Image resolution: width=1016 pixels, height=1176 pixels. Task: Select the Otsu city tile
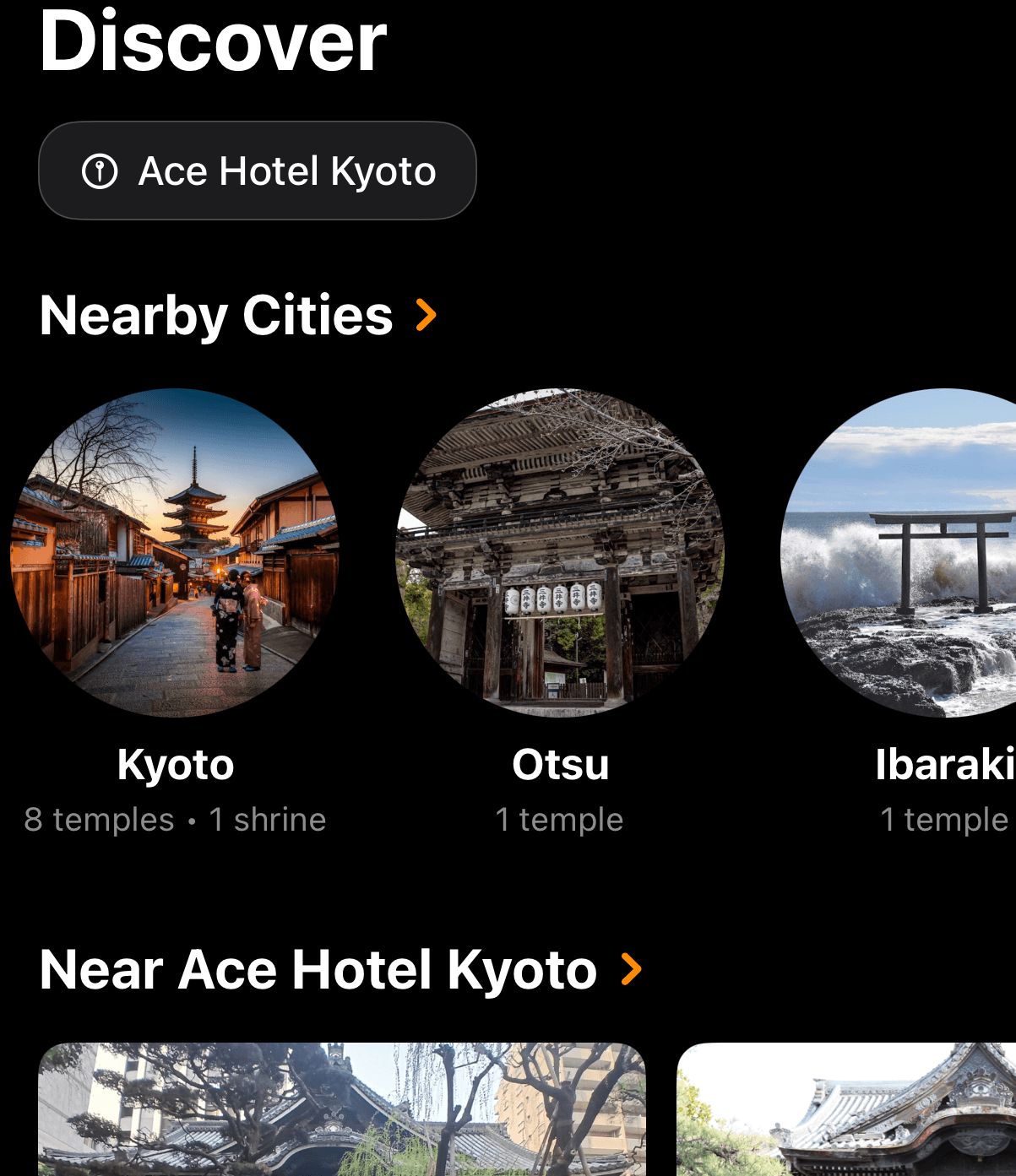[x=560, y=553]
